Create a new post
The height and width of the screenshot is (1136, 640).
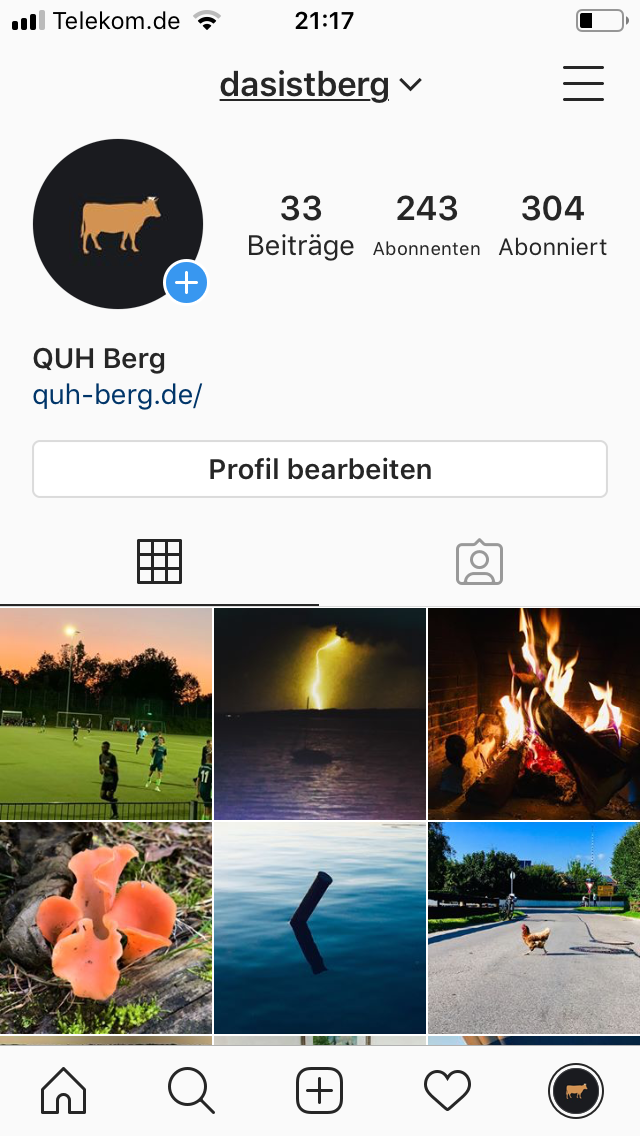click(320, 1091)
